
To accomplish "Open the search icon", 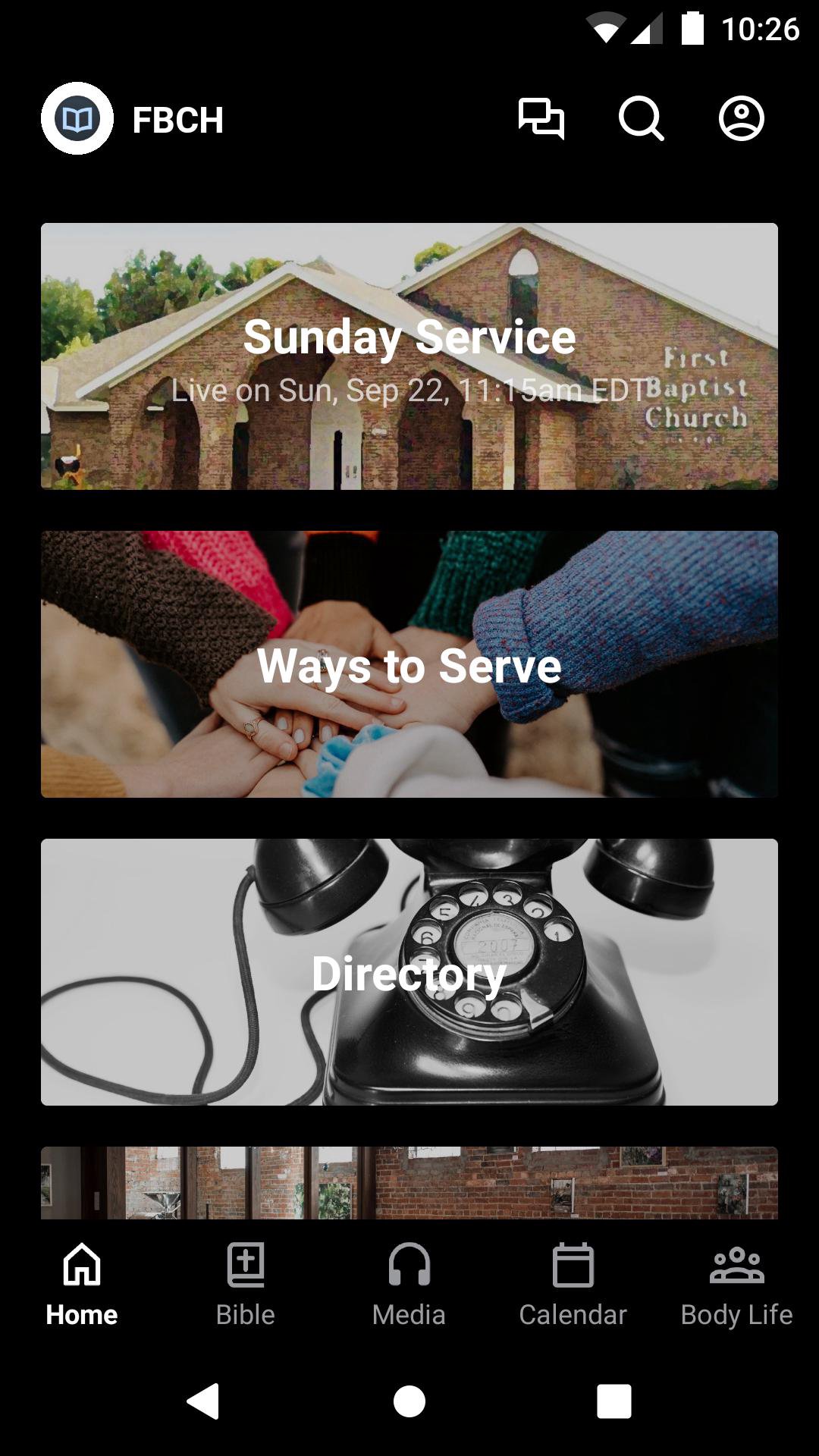I will [641, 119].
